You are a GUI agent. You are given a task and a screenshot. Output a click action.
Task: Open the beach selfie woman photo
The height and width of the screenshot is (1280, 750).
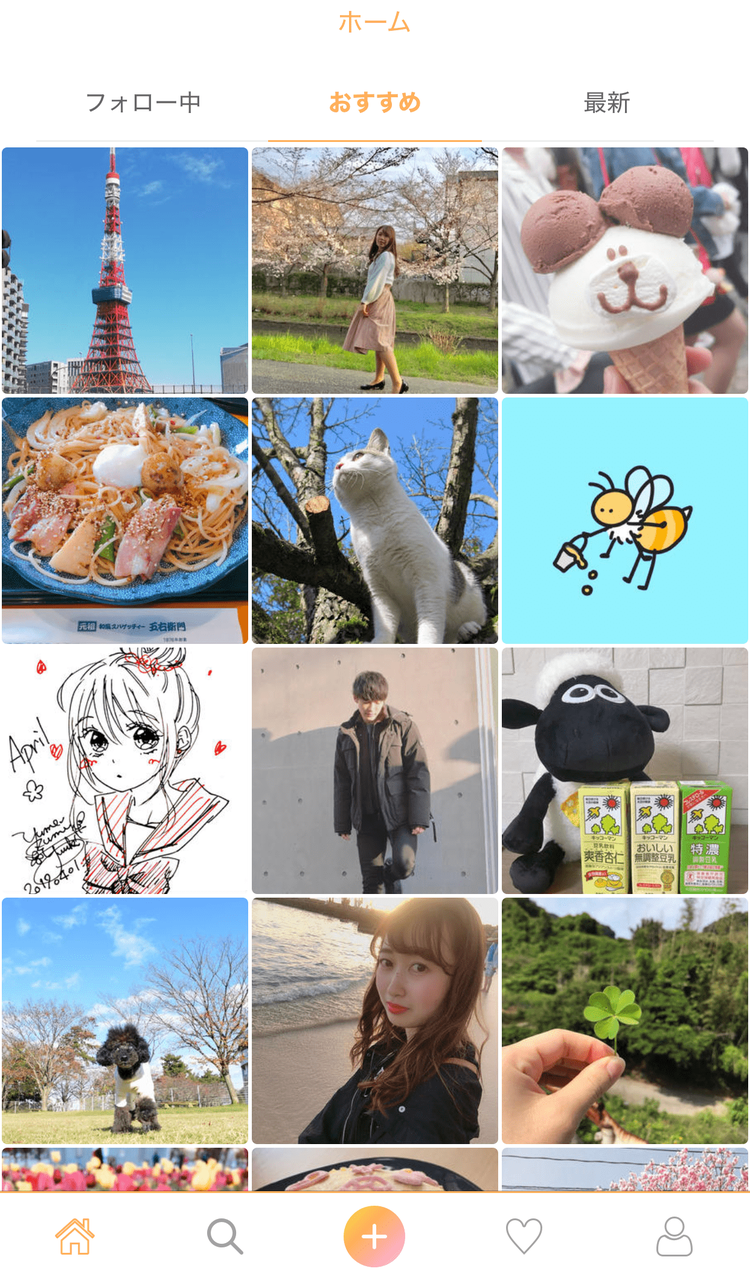pyautogui.click(x=375, y=1020)
